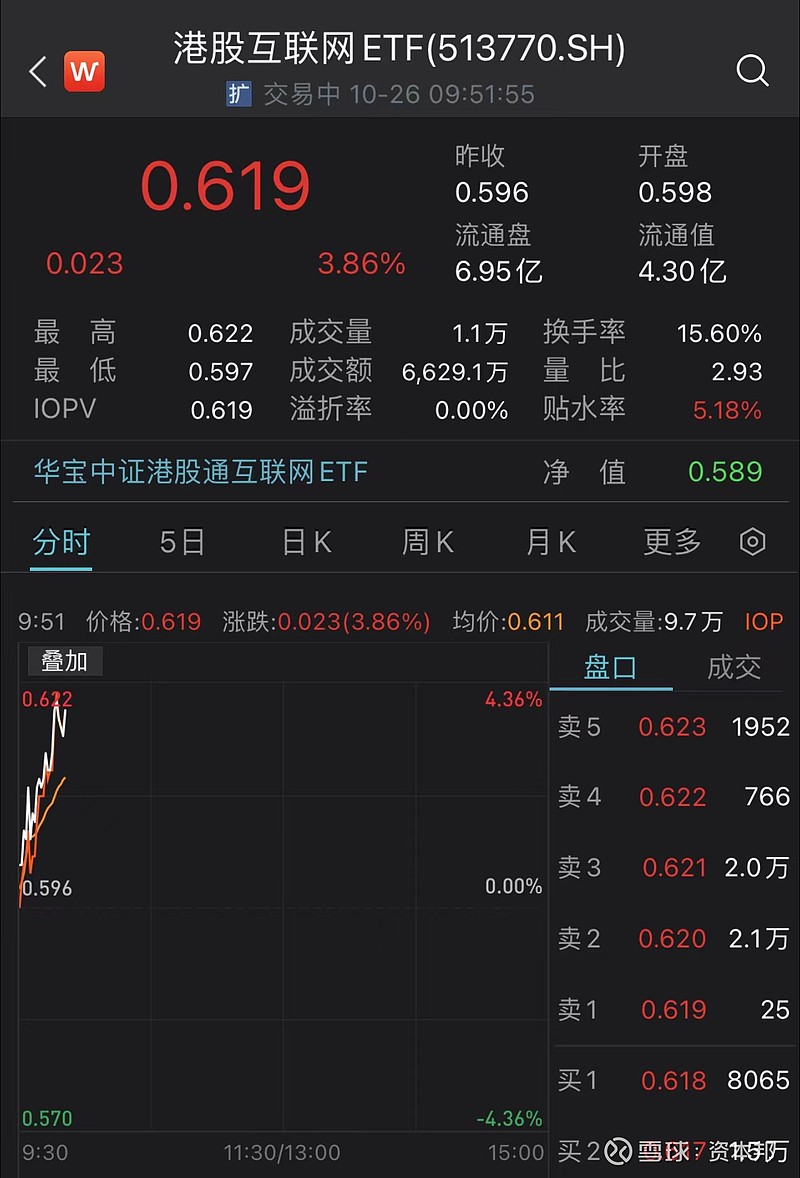Image resolution: width=800 pixels, height=1178 pixels.
Task: Select the 卖1 ask price 0.619
Action: 674,1010
